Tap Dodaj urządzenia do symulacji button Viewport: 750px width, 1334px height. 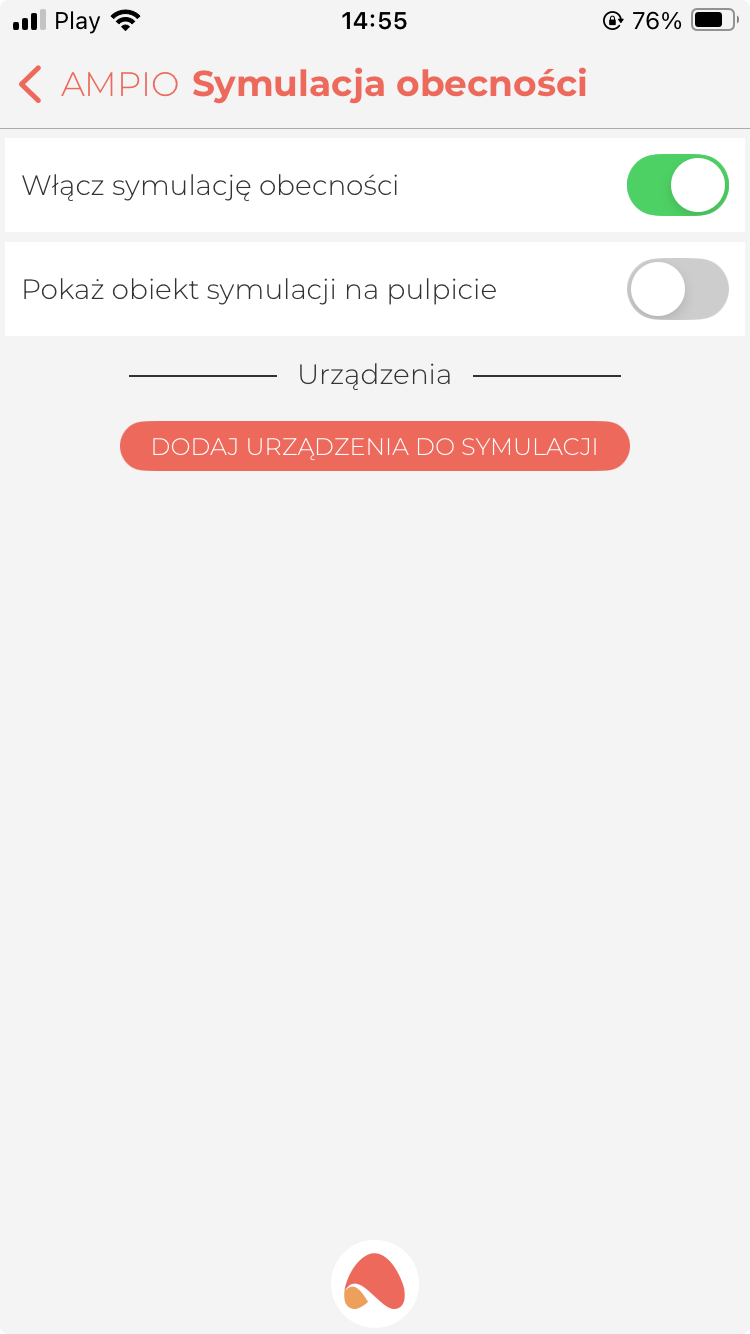(x=375, y=446)
